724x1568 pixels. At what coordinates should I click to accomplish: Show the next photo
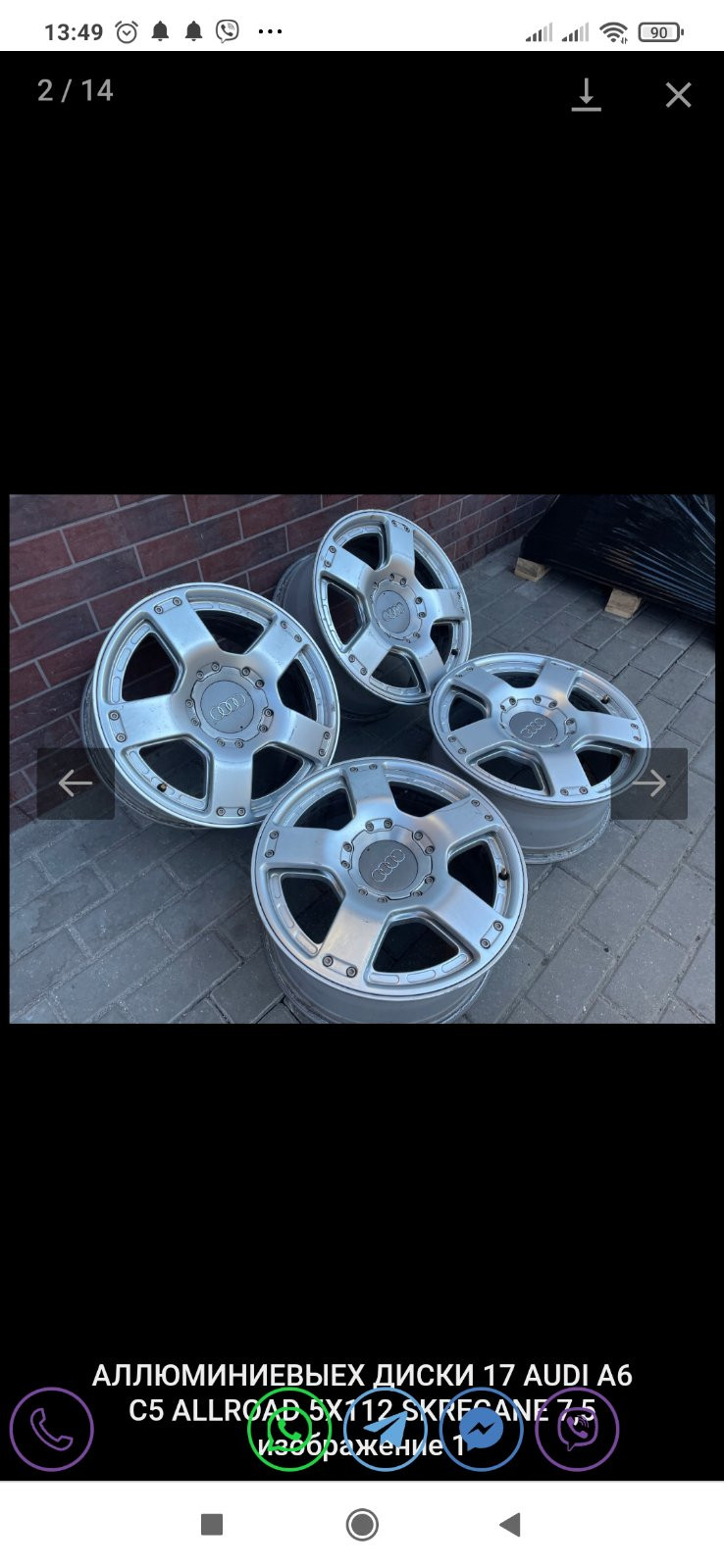pos(648,783)
